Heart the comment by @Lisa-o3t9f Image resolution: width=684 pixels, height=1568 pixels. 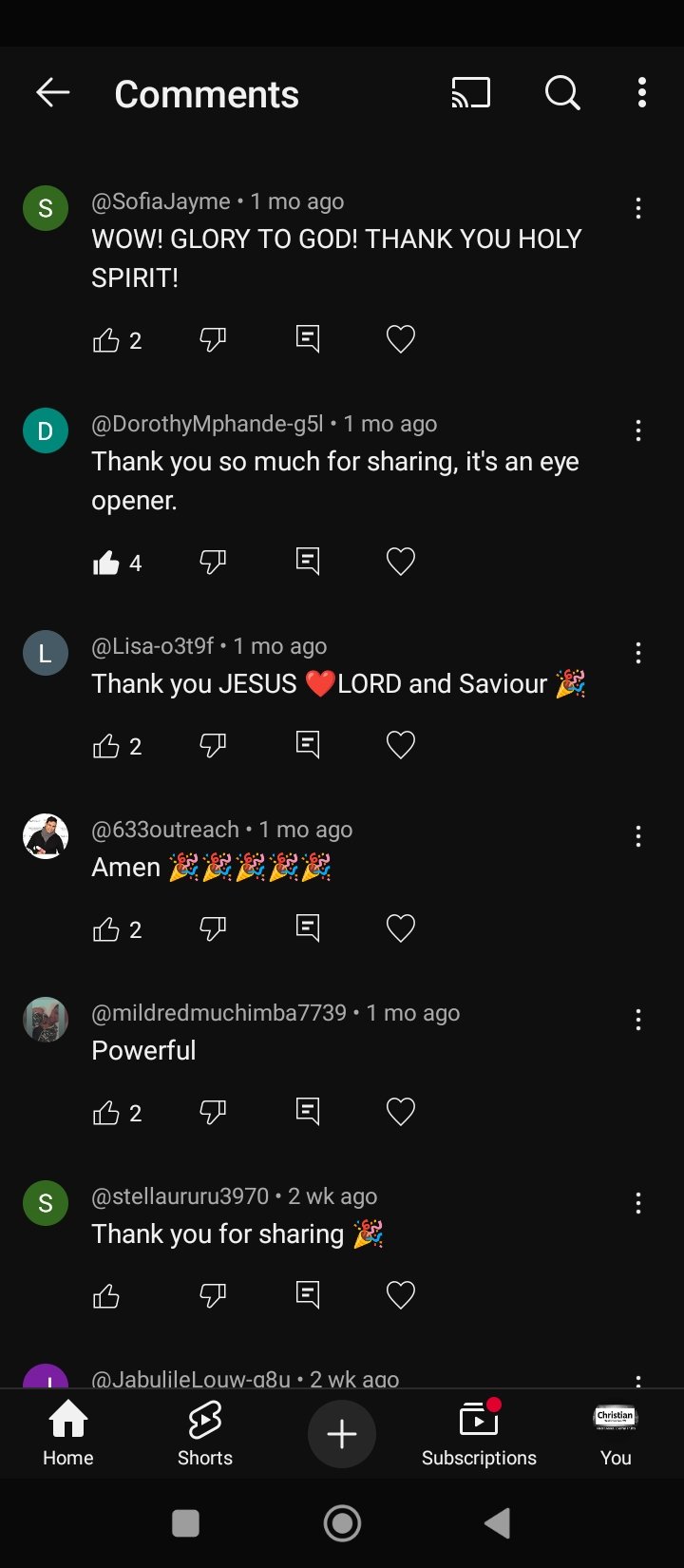point(401,745)
